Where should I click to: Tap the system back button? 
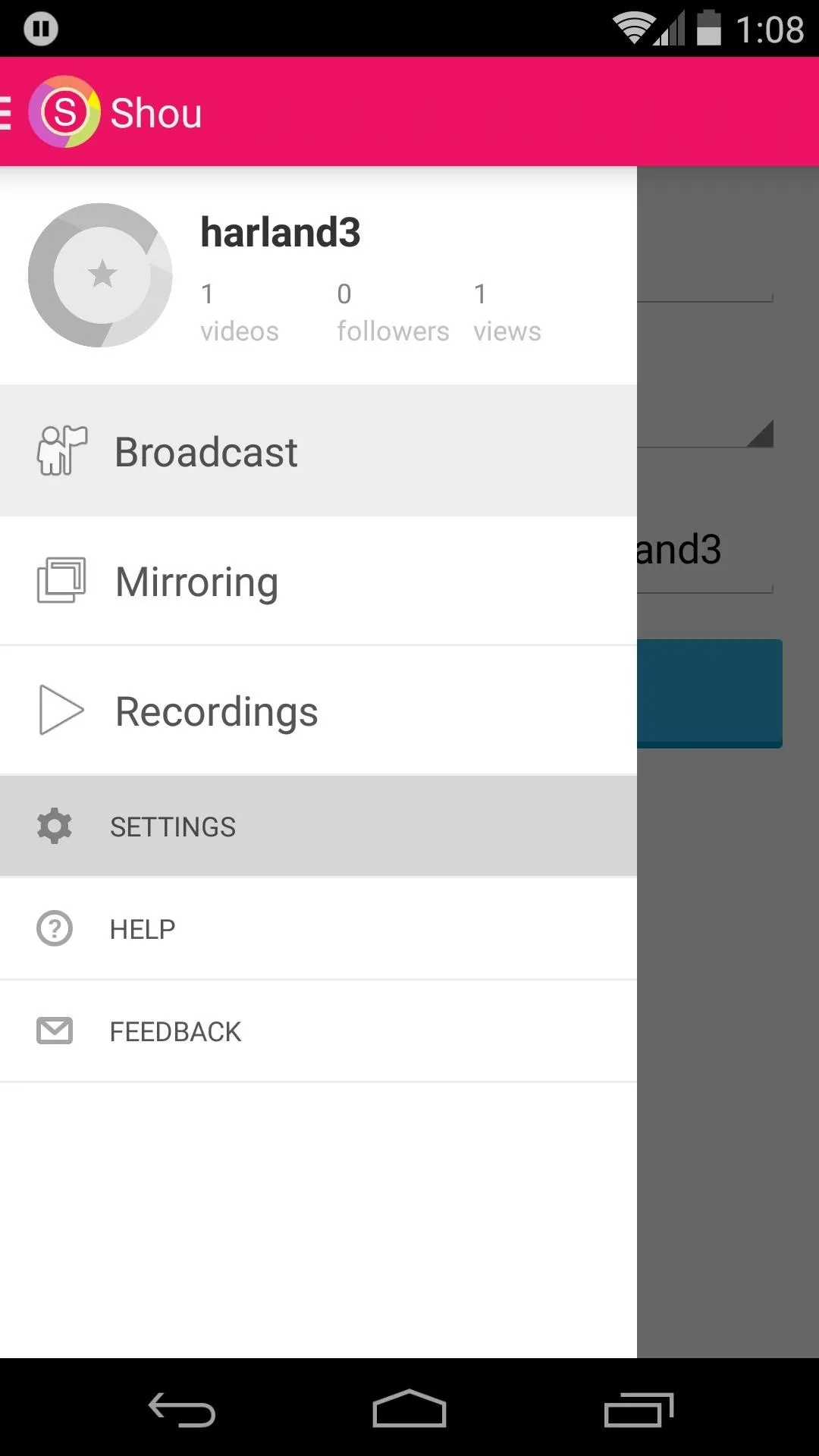pyautogui.click(x=182, y=1409)
